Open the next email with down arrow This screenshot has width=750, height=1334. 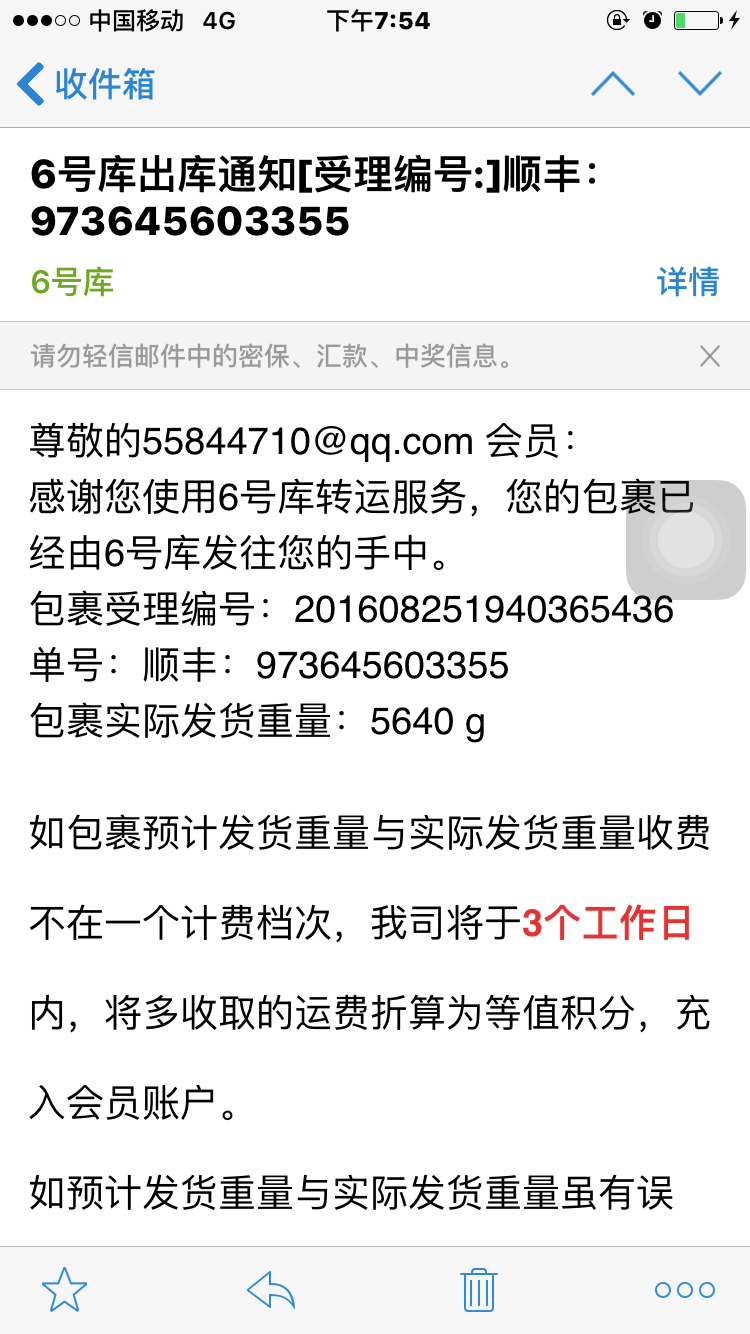pyautogui.click(x=700, y=84)
